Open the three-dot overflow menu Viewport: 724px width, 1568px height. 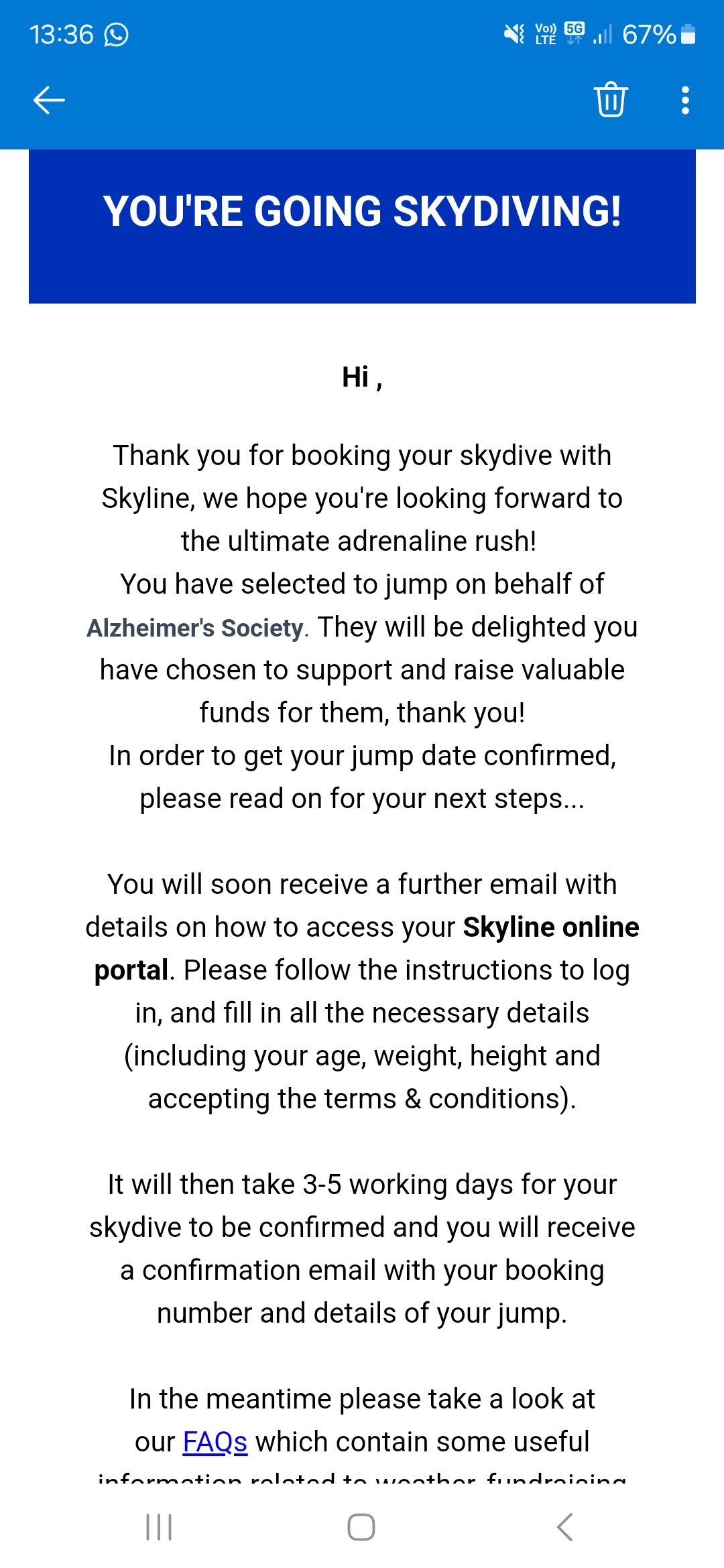[x=684, y=100]
